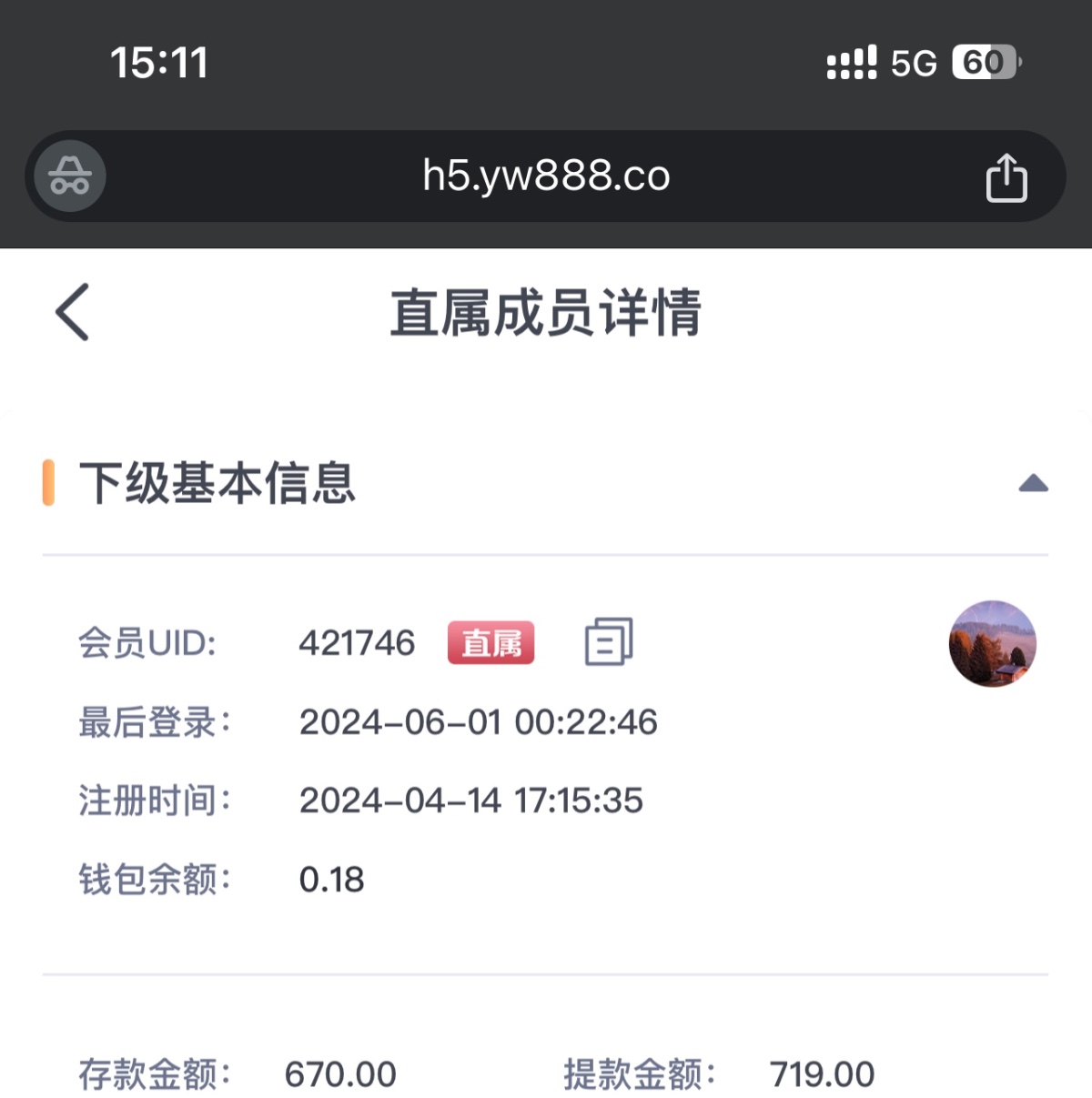This screenshot has width=1092, height=1098.
Task: Open the private browsing icon
Action: (x=70, y=176)
